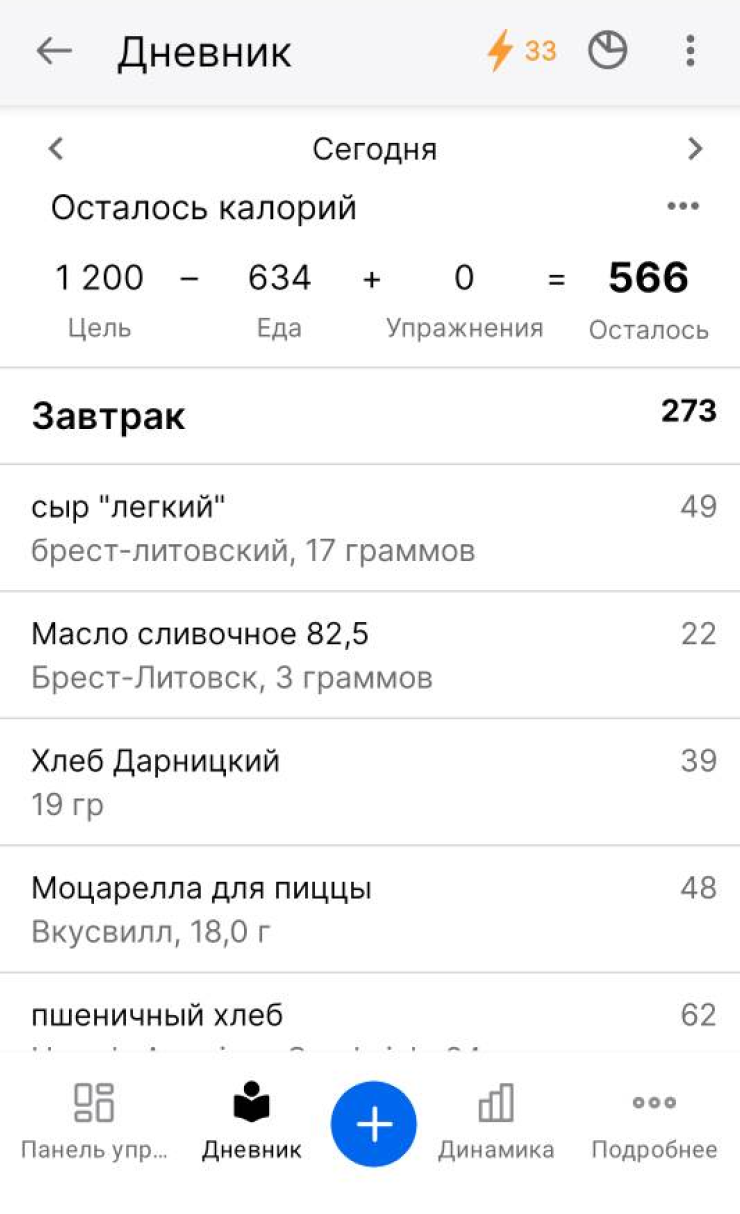The width and height of the screenshot is (740, 1214).
Task: Open the Завтрак meal section
Action: 108,415
